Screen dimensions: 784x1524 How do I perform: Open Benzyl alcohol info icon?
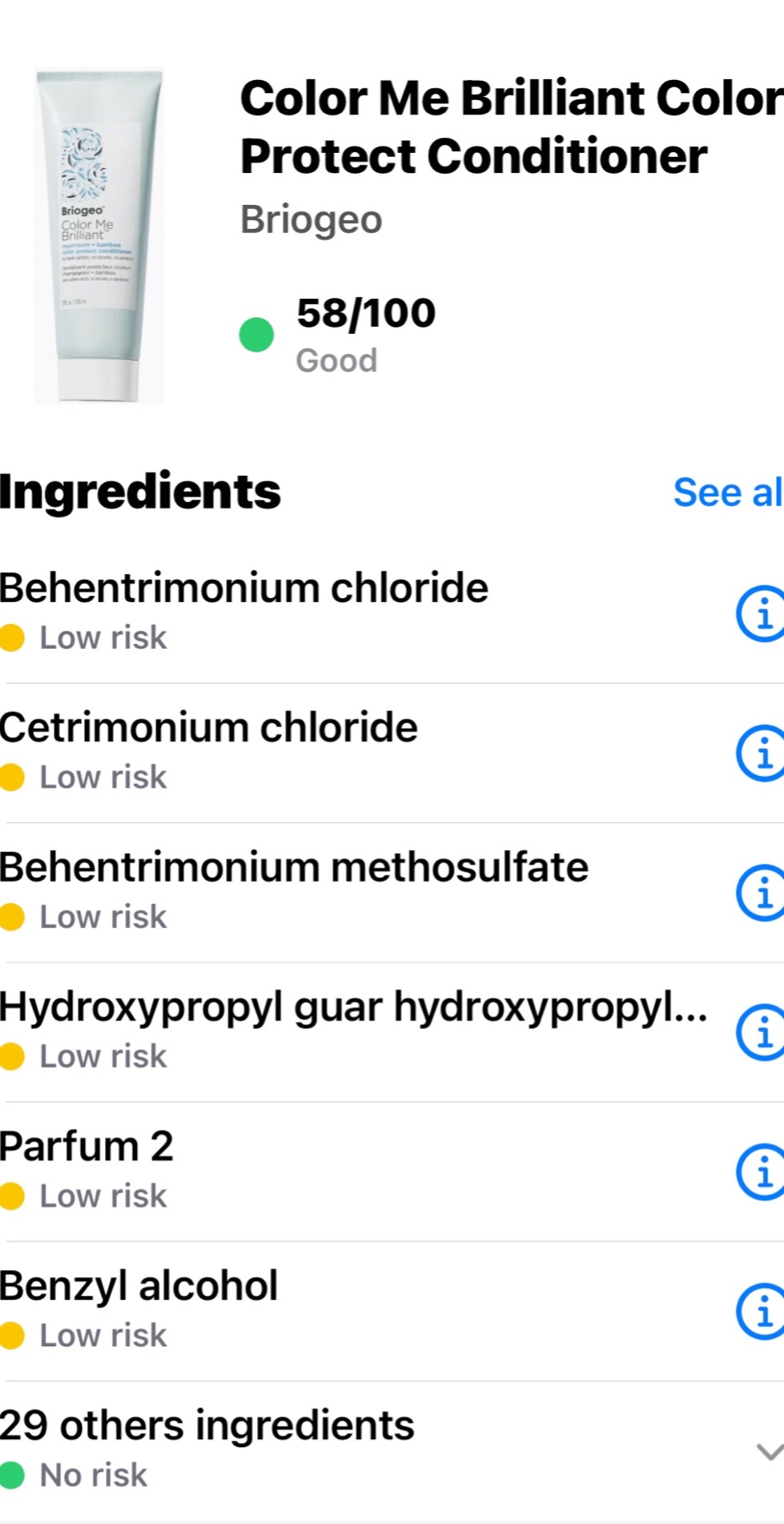pos(760,1312)
